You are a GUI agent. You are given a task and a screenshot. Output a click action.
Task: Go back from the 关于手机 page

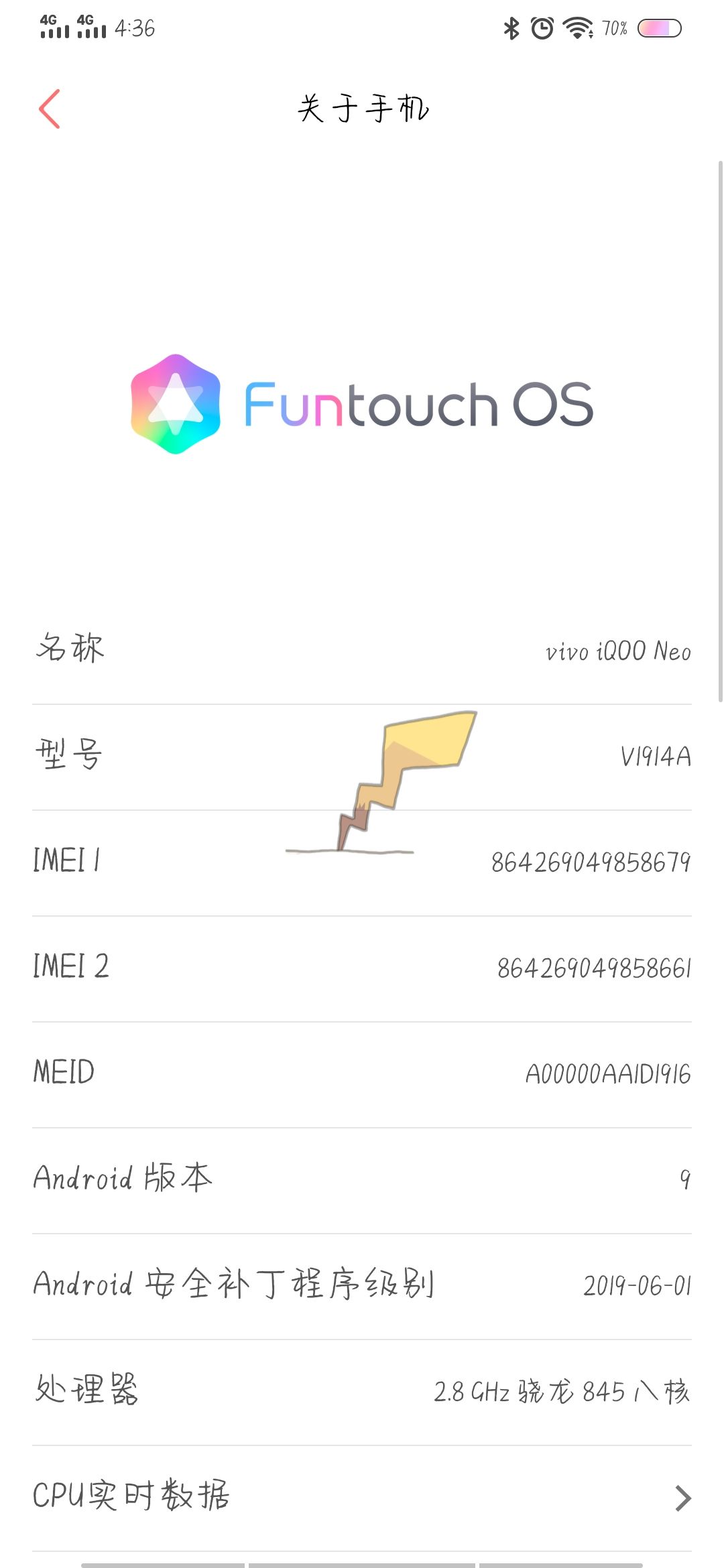pos(50,109)
